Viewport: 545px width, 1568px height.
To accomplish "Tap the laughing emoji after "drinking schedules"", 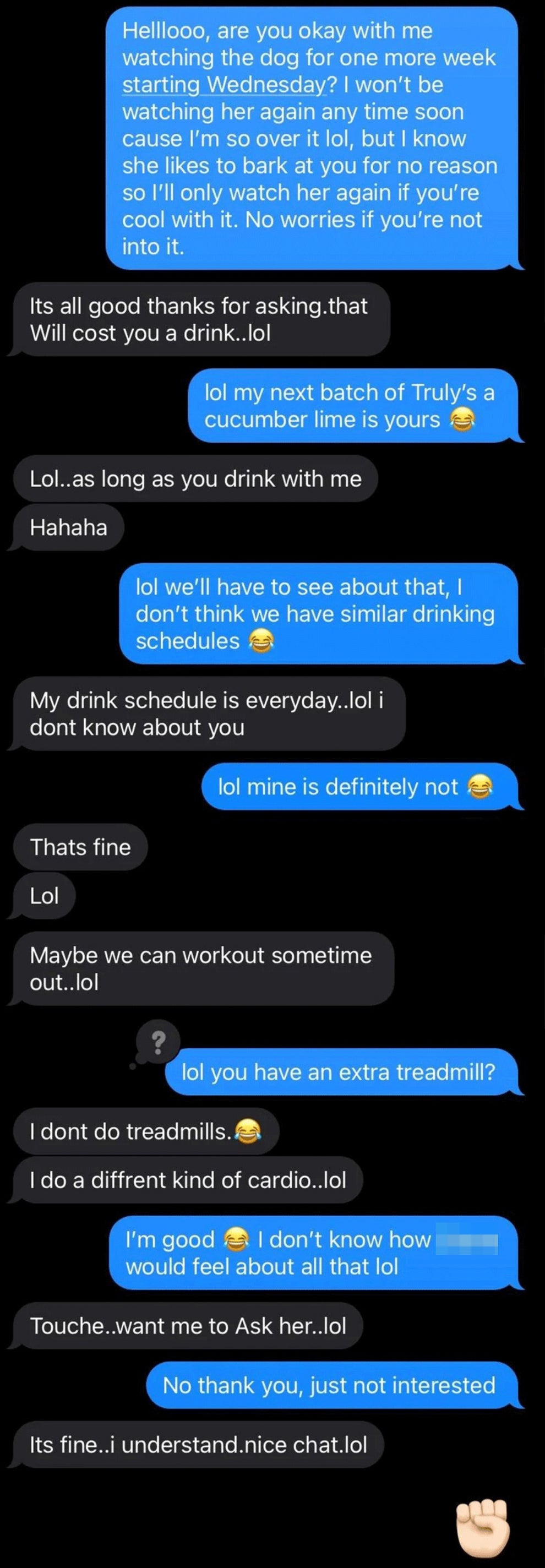I will point(262,641).
